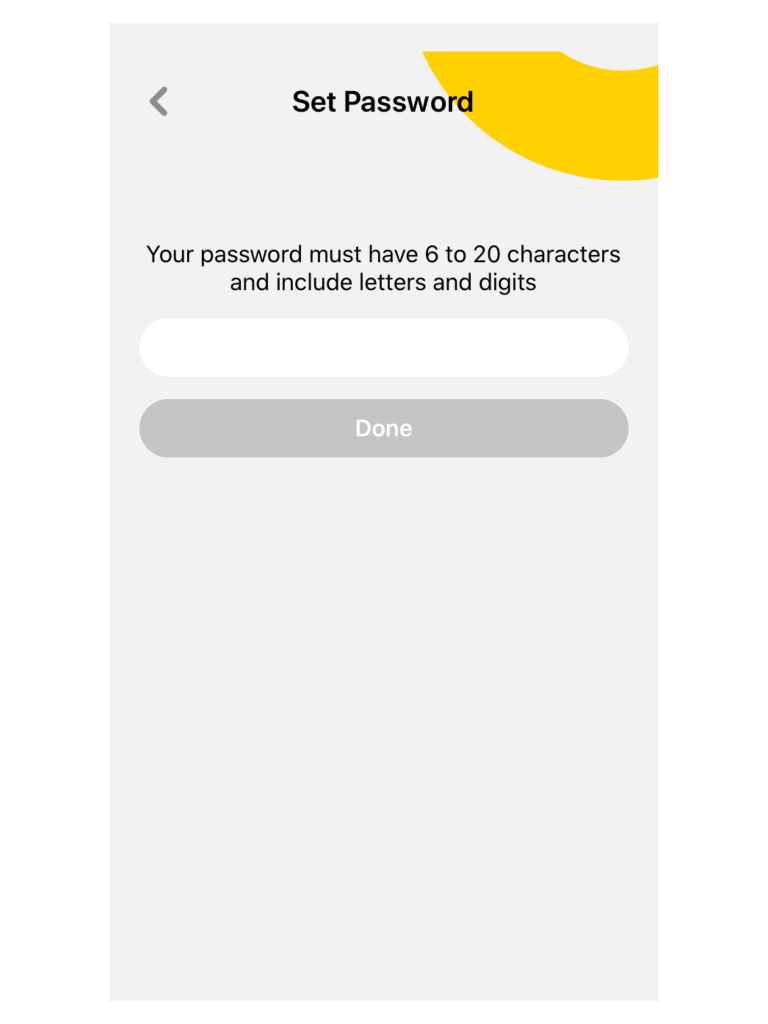Tap the Done button

point(383,429)
